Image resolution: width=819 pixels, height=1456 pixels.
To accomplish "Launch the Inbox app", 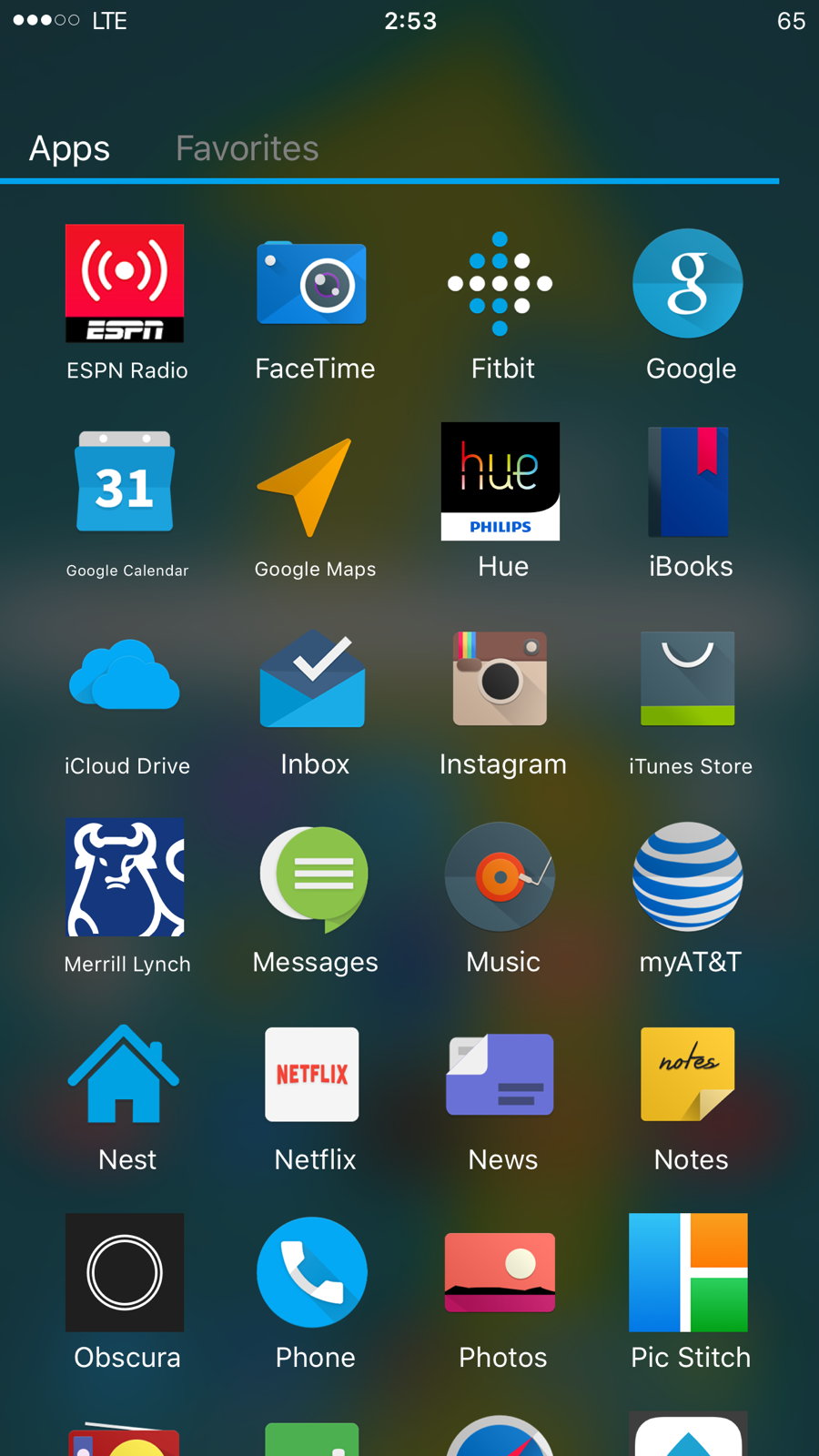I will click(312, 679).
